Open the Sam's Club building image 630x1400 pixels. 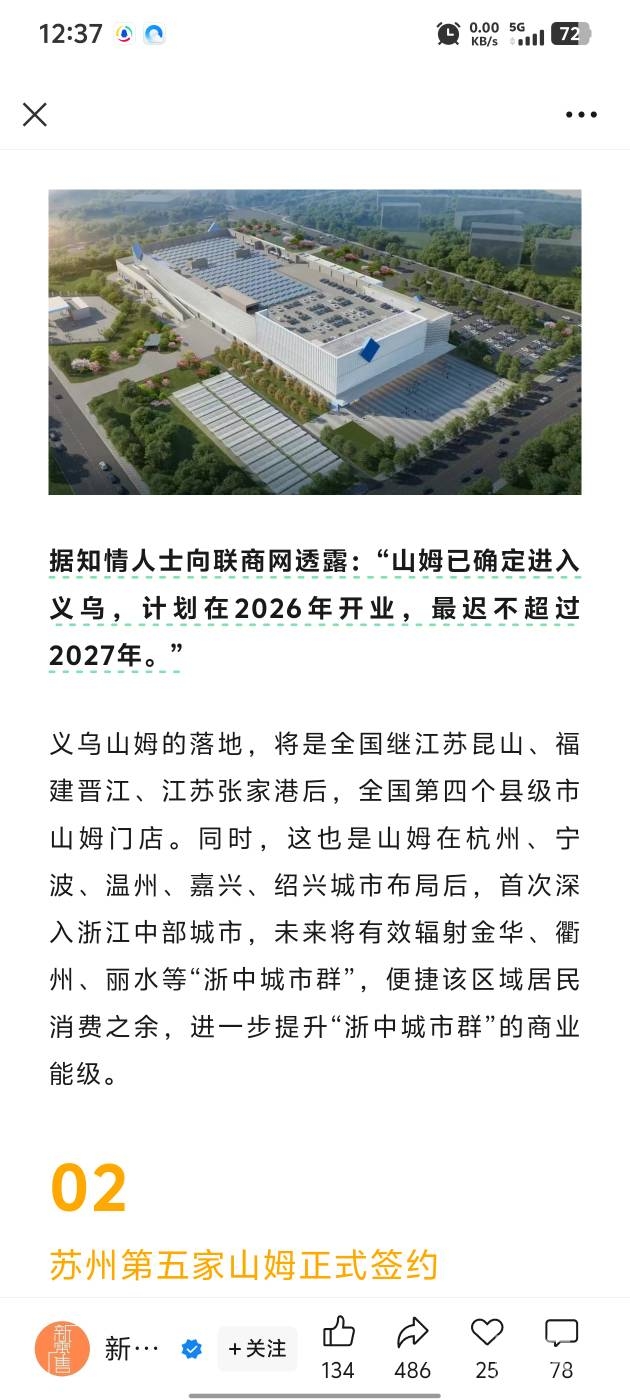coord(315,342)
